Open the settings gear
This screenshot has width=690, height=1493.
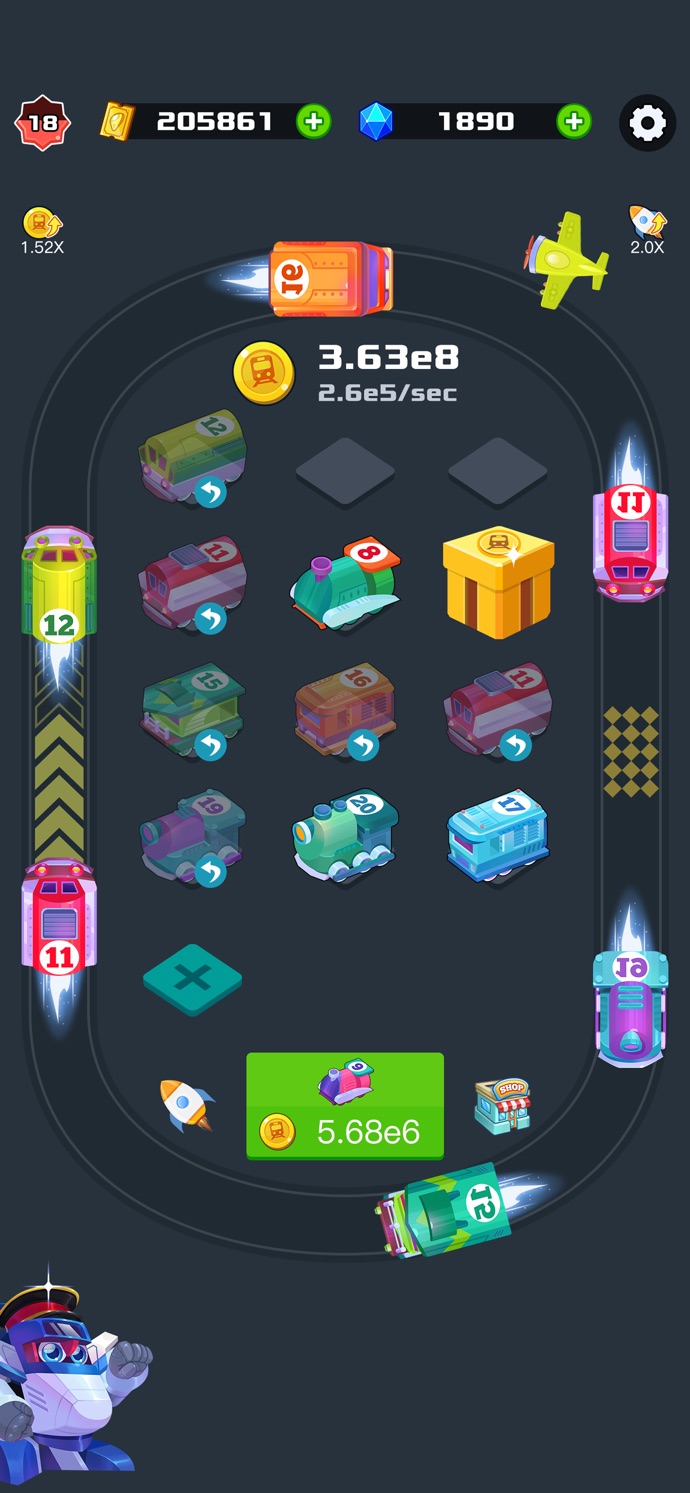tap(647, 123)
